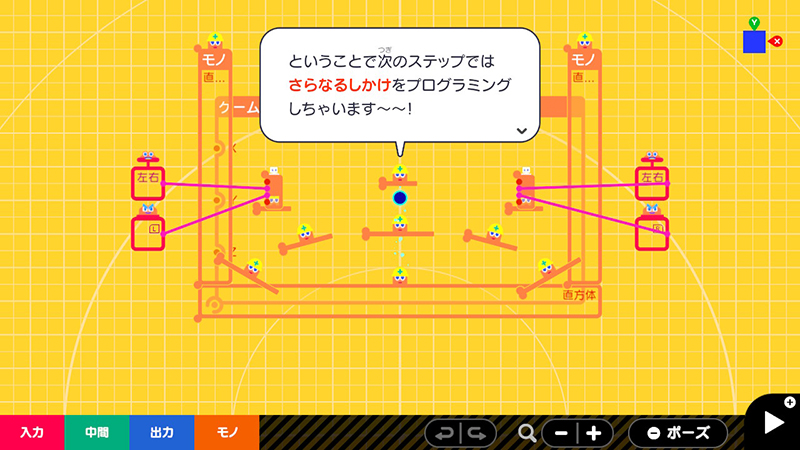Open the モノ object nodon tab
The image size is (800, 450).
(x=227, y=433)
